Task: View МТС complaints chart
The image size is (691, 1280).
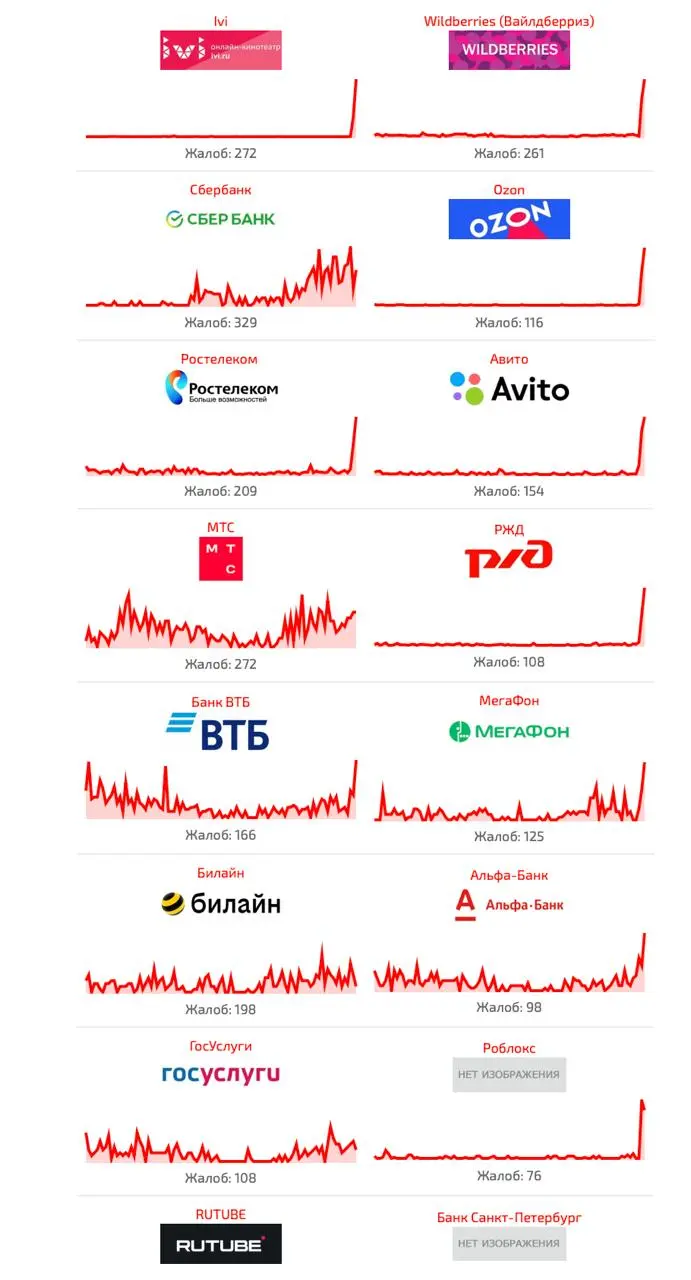Action: (221, 596)
